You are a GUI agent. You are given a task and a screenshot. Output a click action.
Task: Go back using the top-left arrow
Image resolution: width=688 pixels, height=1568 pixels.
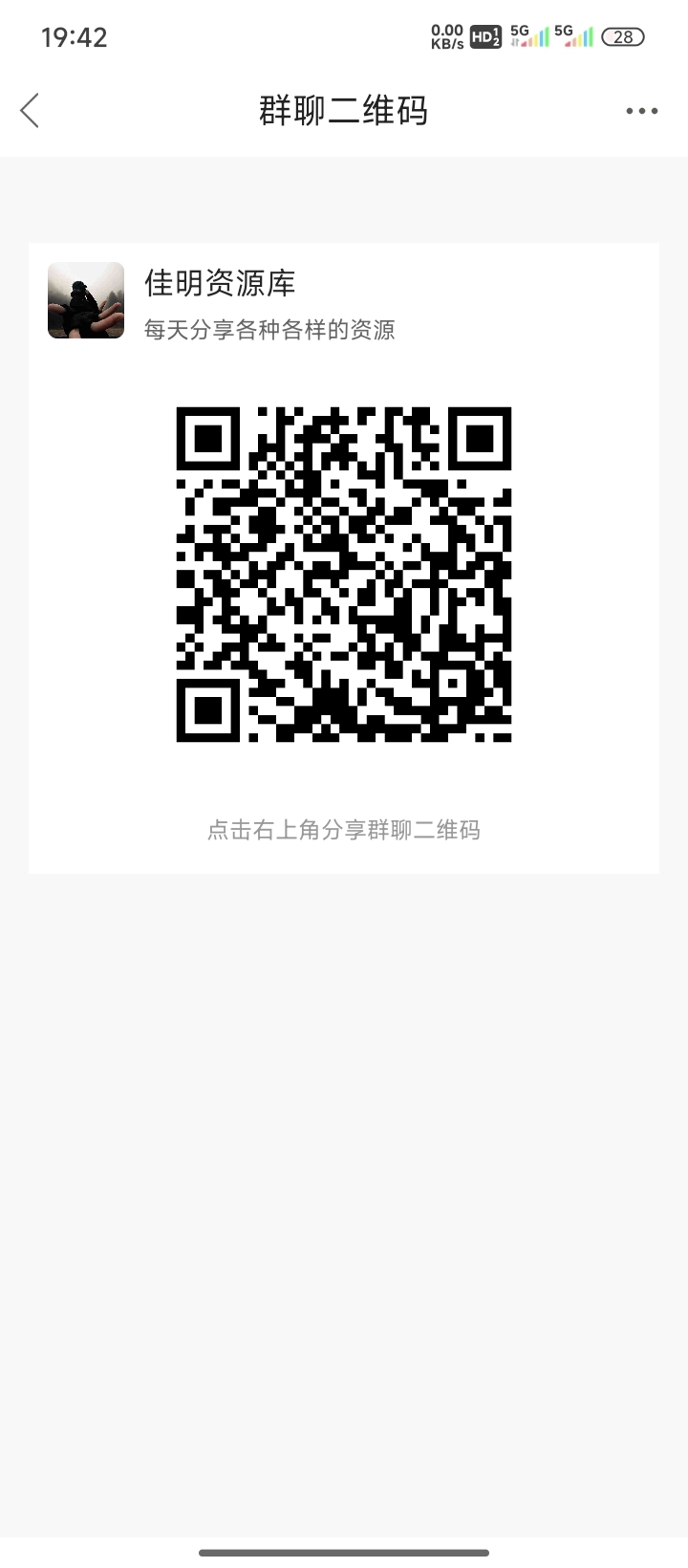pos(31,111)
